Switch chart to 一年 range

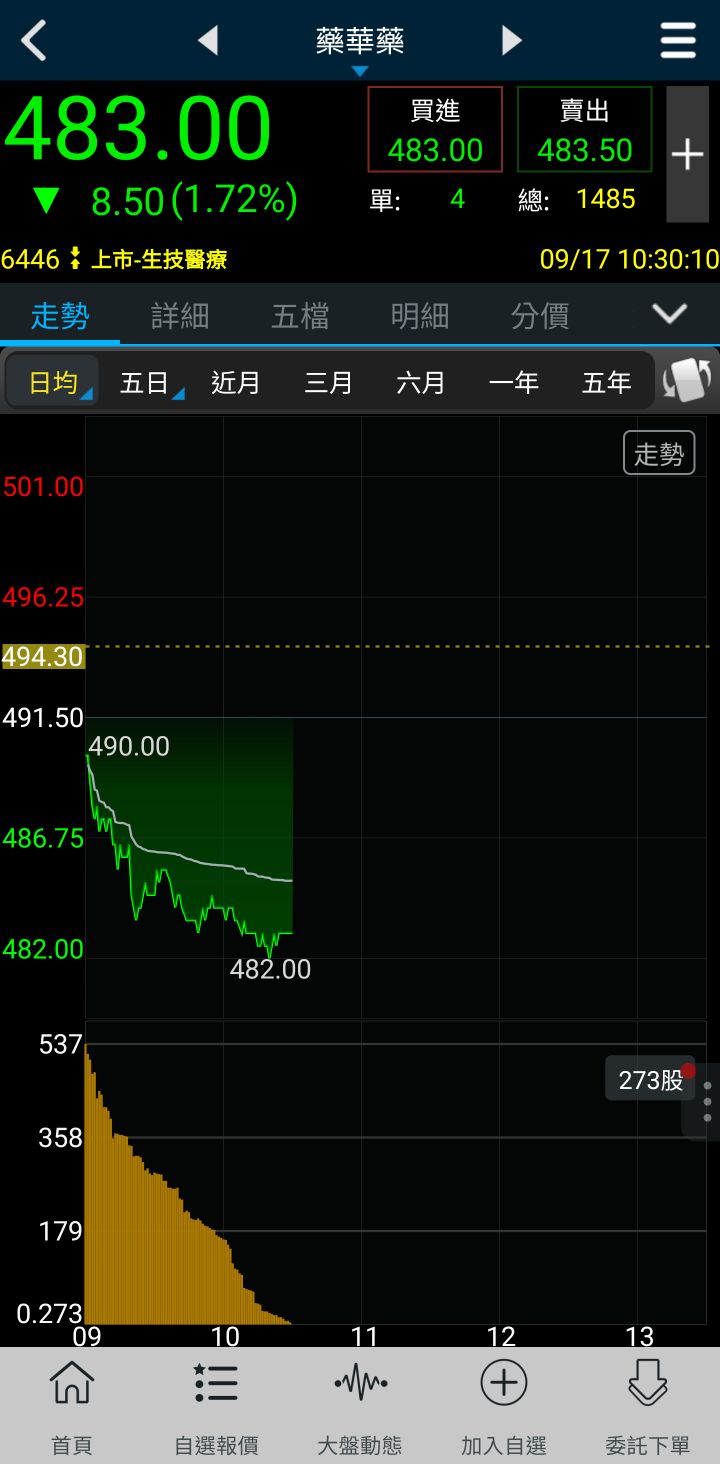[514, 382]
